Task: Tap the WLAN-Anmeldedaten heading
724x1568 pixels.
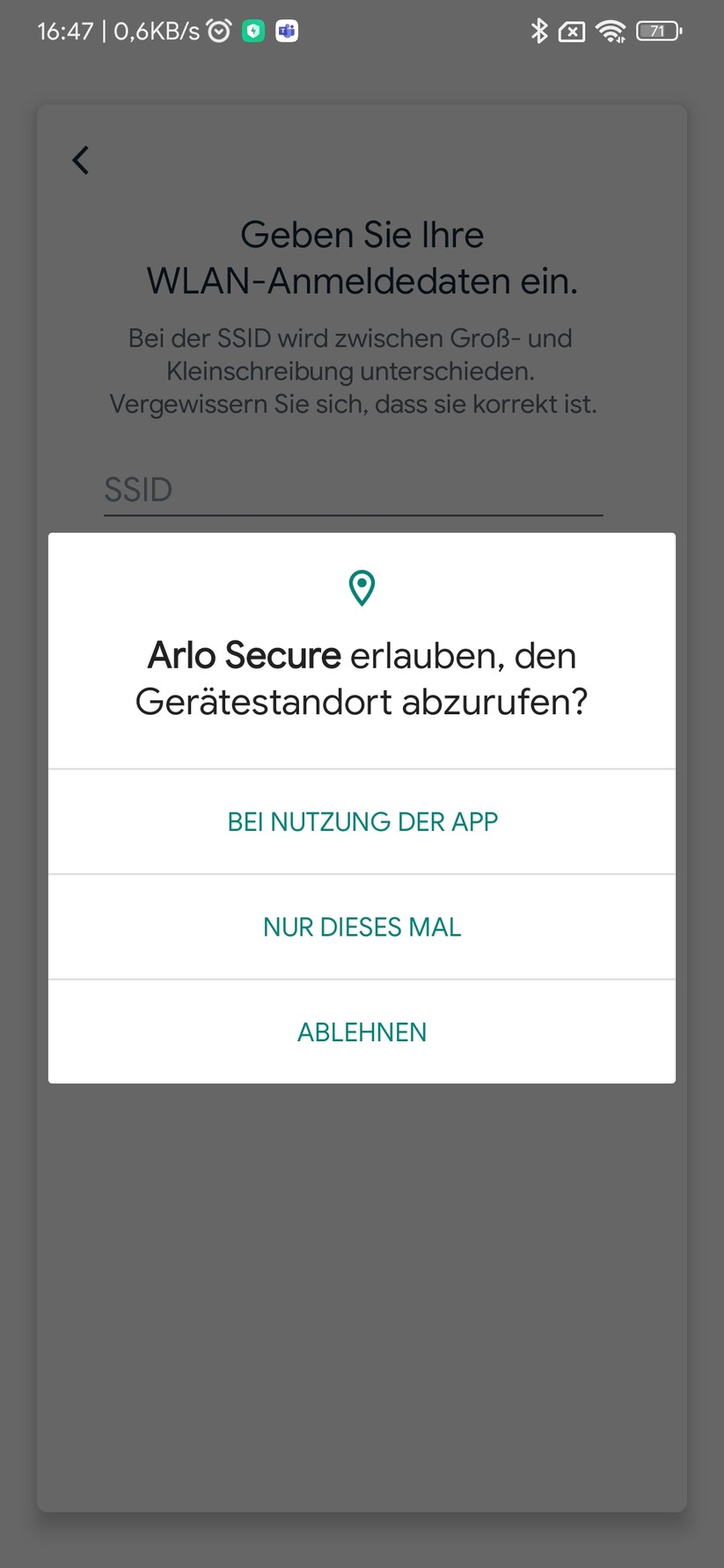Action: (362, 258)
